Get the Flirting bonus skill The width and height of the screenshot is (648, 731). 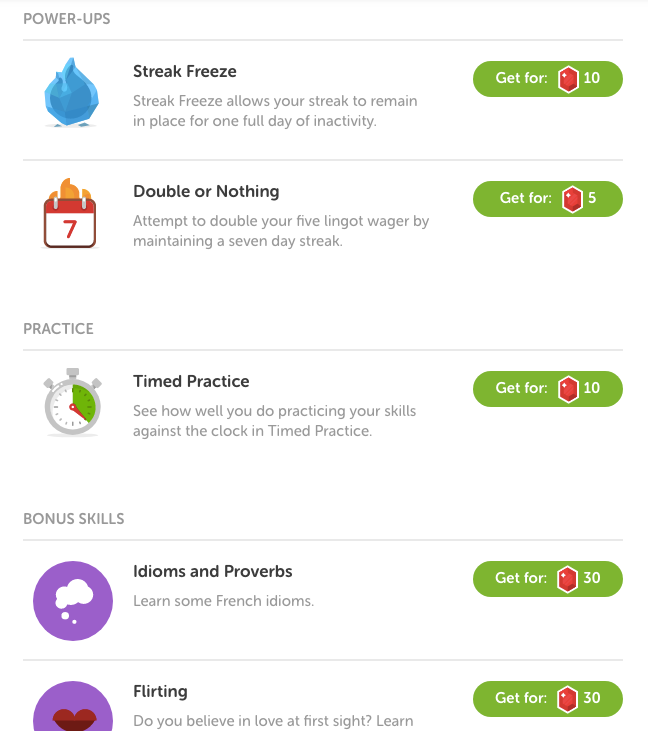(547, 698)
